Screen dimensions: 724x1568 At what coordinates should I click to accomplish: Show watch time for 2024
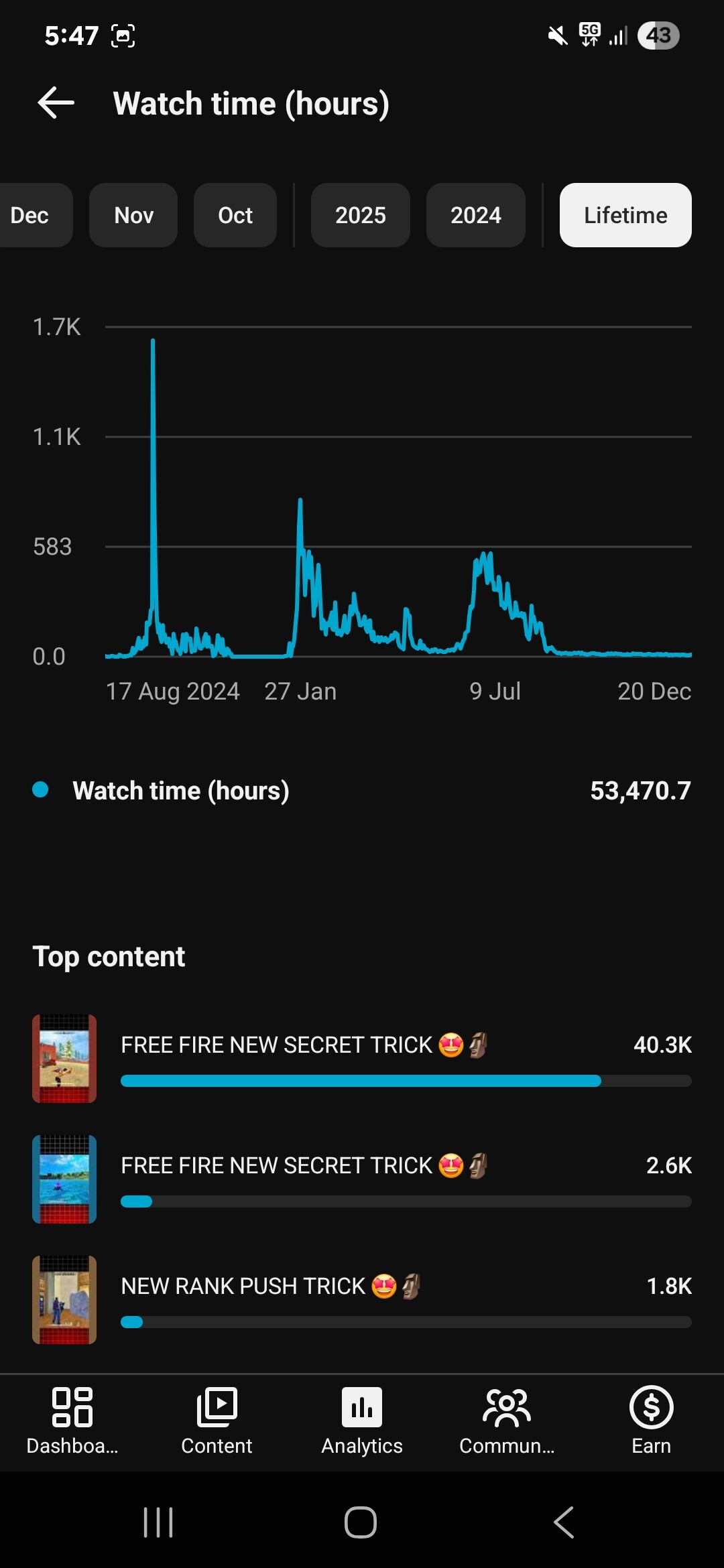pos(476,215)
